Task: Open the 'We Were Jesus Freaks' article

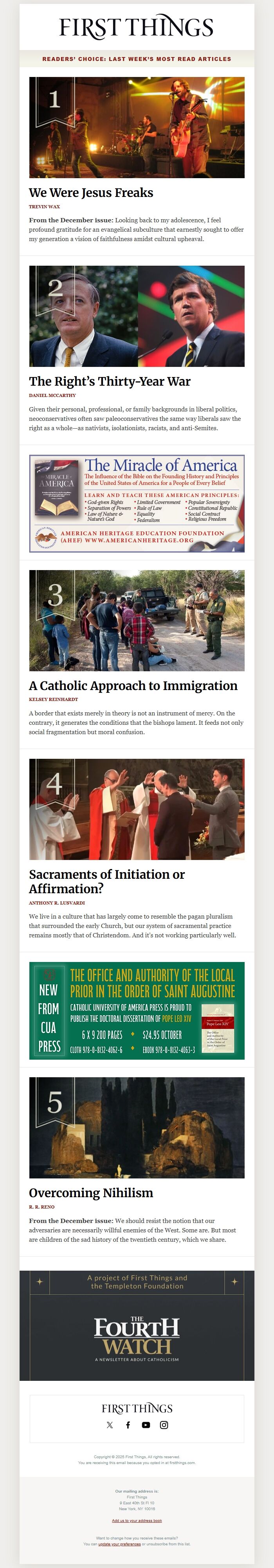Action: coord(91,193)
